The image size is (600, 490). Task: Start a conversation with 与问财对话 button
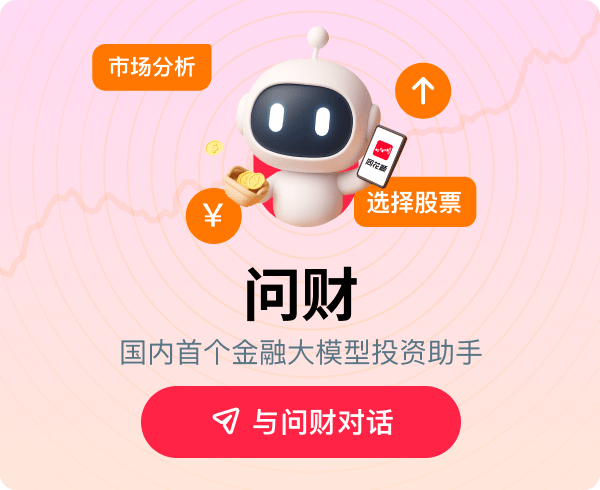tap(301, 421)
